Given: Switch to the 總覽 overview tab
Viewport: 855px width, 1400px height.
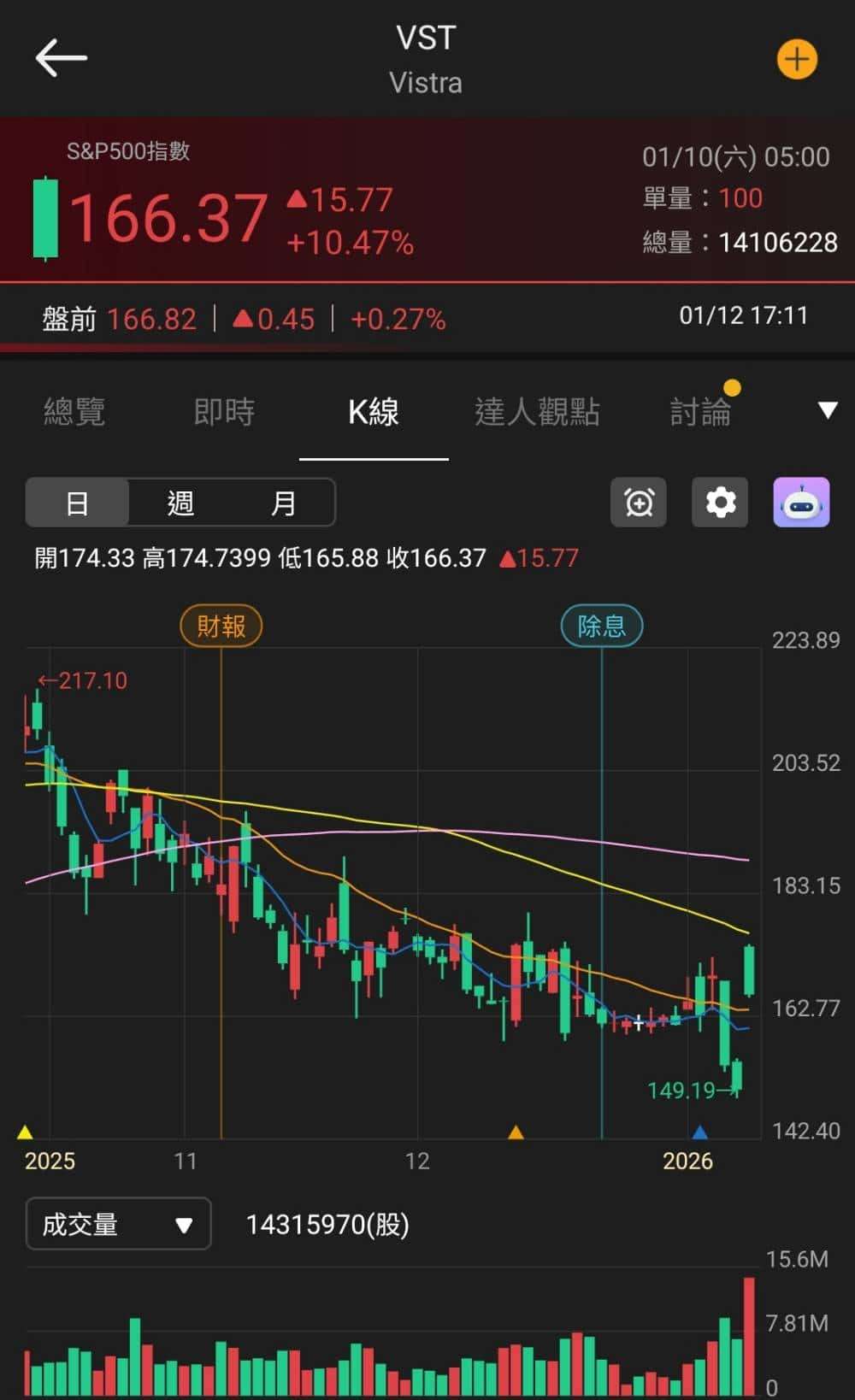Looking at the screenshot, I should coord(73,411).
